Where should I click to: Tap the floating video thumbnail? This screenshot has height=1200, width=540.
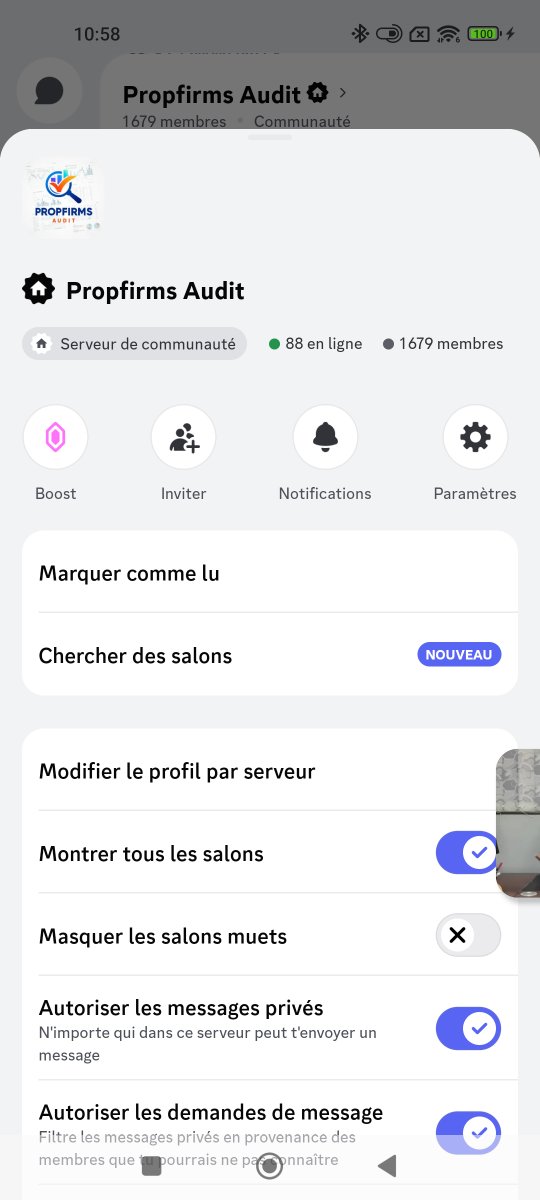point(518,823)
